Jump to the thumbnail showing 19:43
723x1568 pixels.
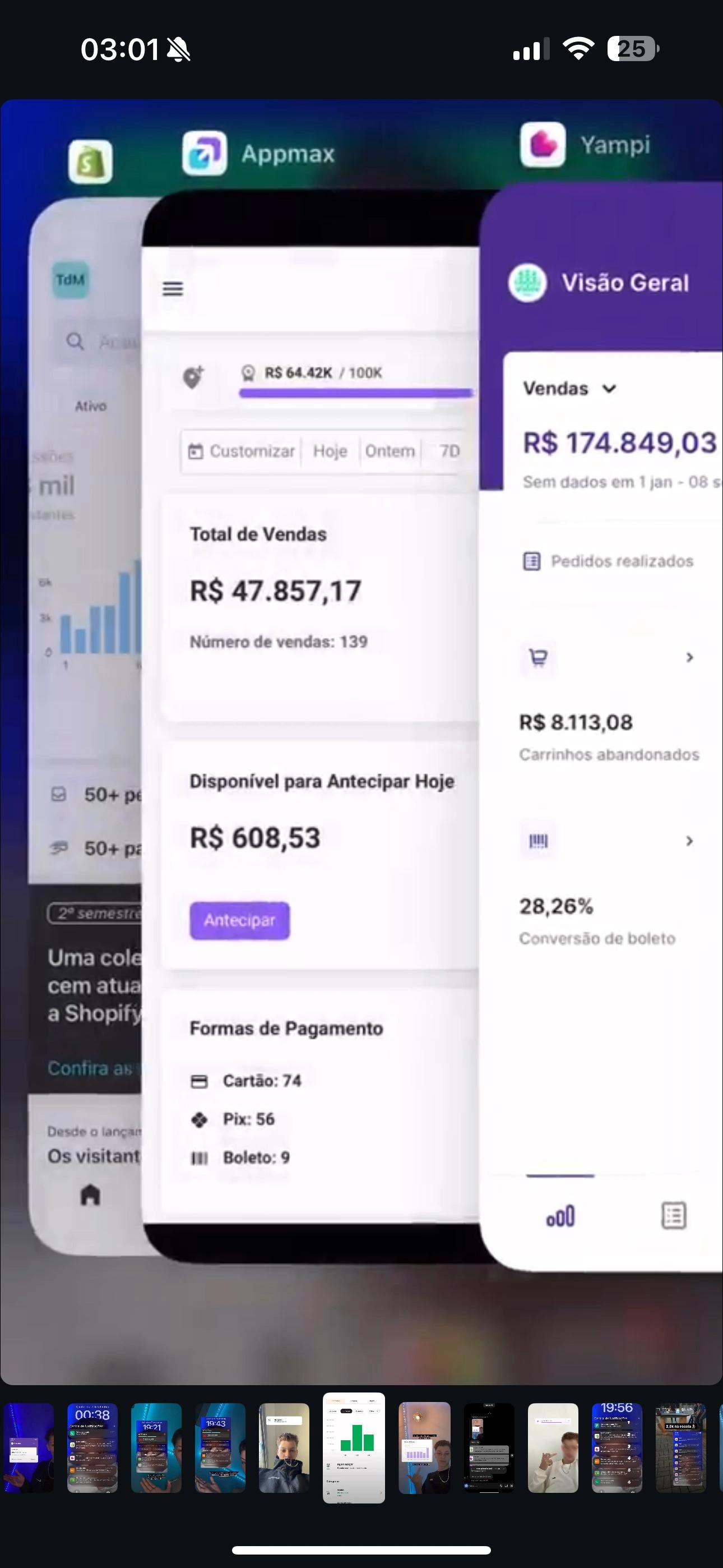point(220,1447)
